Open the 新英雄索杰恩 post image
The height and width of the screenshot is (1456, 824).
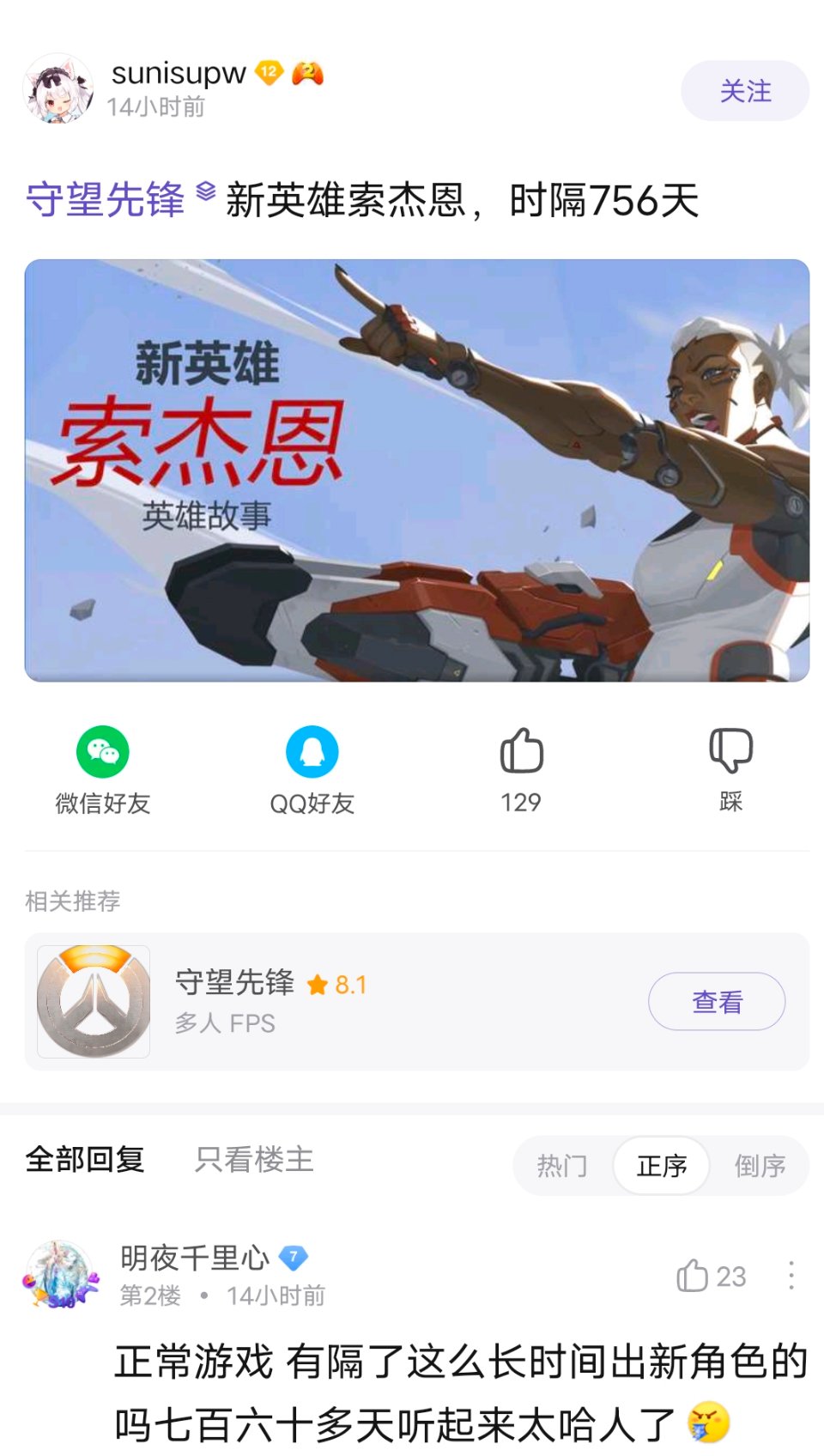417,470
